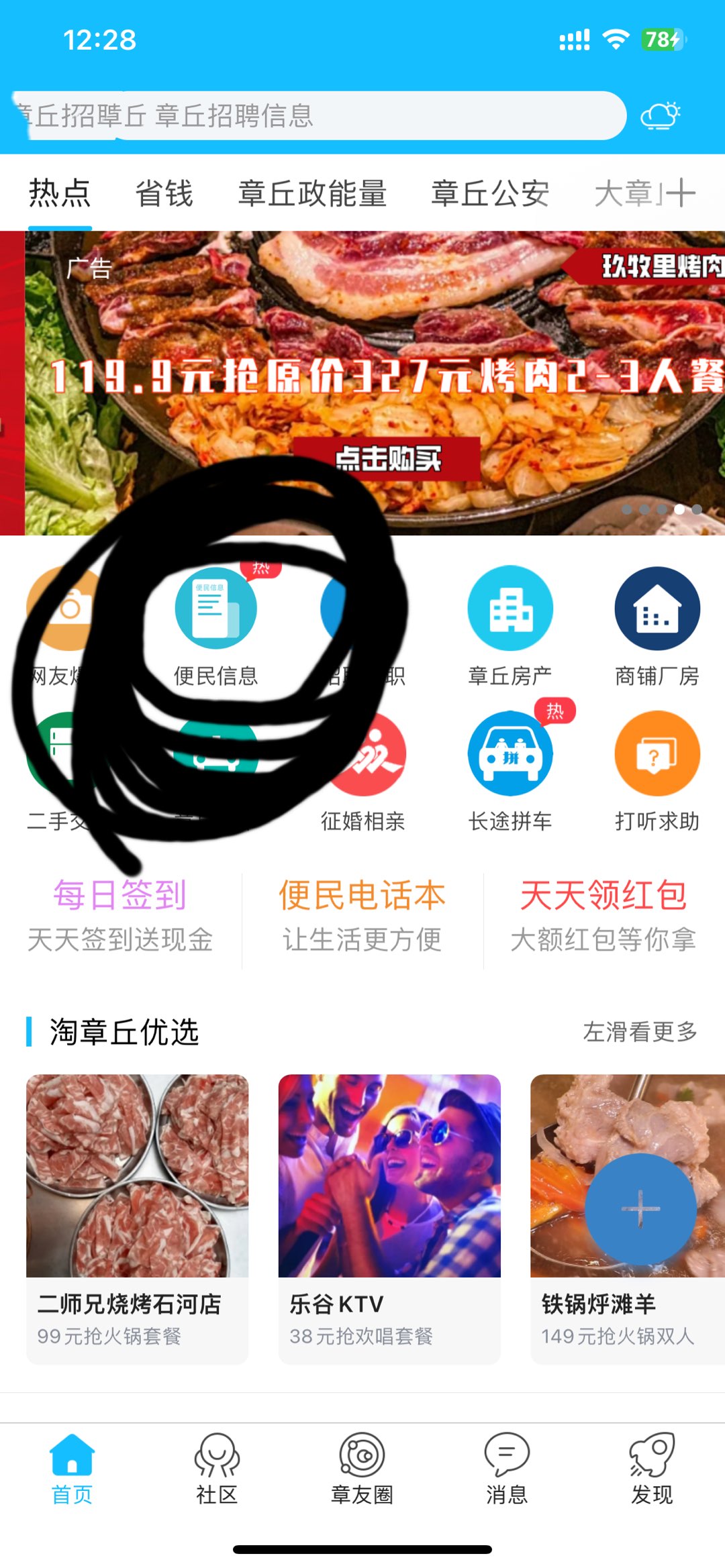The height and width of the screenshot is (1568, 725).
Task: Open 章丘房产 shortcut
Action: [x=510, y=624]
